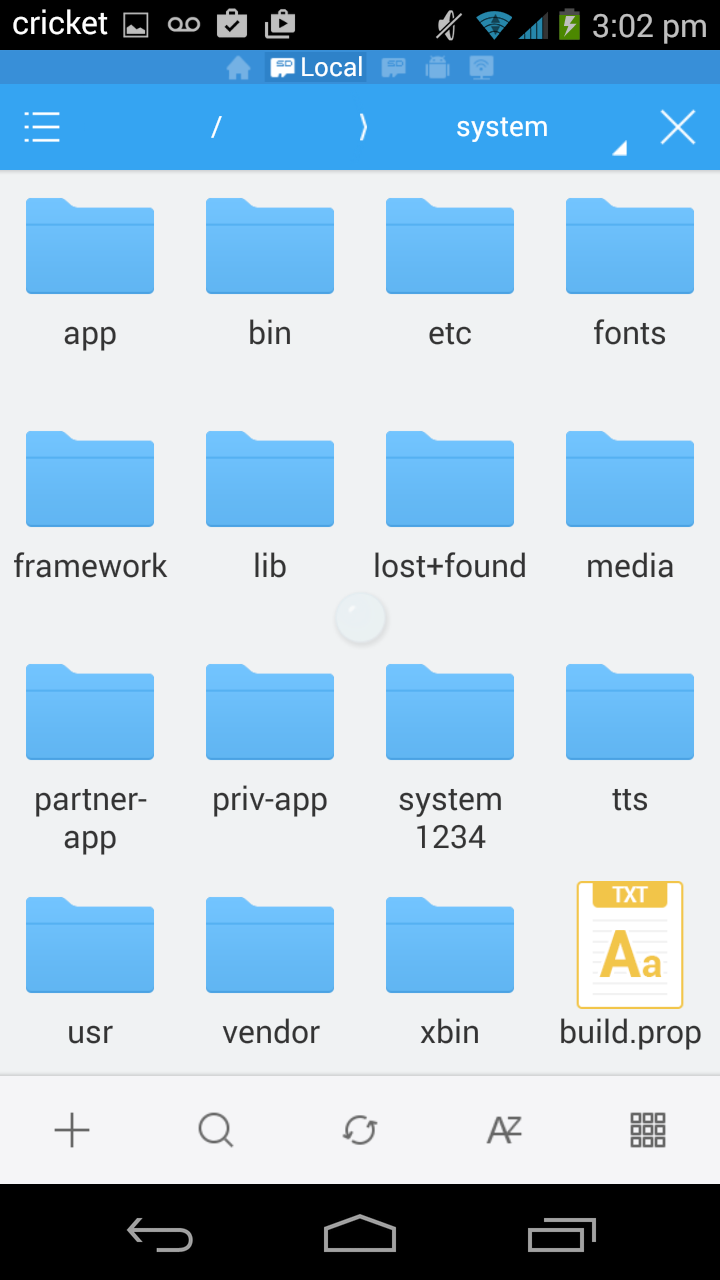
Task: Switch to the Local tab
Action: (317, 67)
